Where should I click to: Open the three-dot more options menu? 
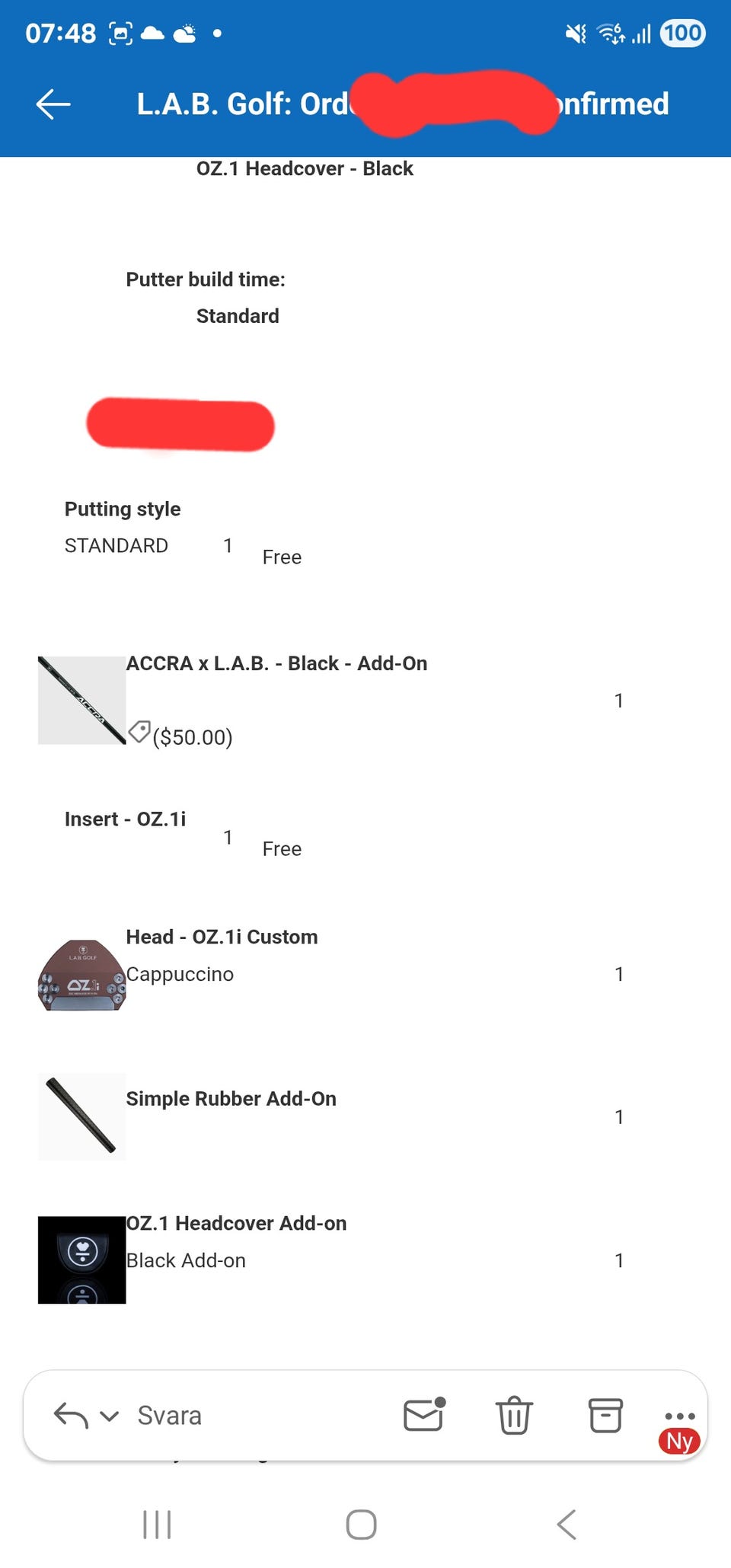pos(679,1416)
